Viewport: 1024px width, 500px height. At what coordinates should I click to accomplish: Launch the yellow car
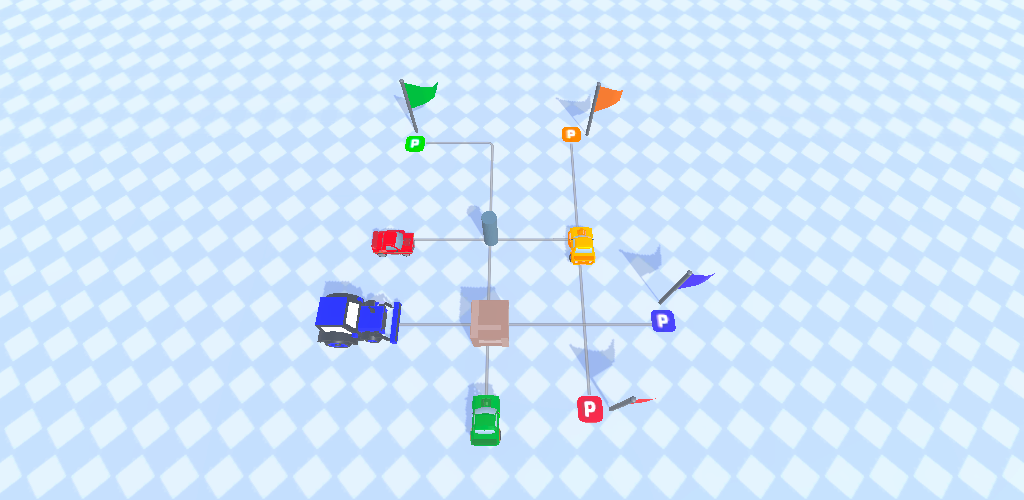point(581,245)
